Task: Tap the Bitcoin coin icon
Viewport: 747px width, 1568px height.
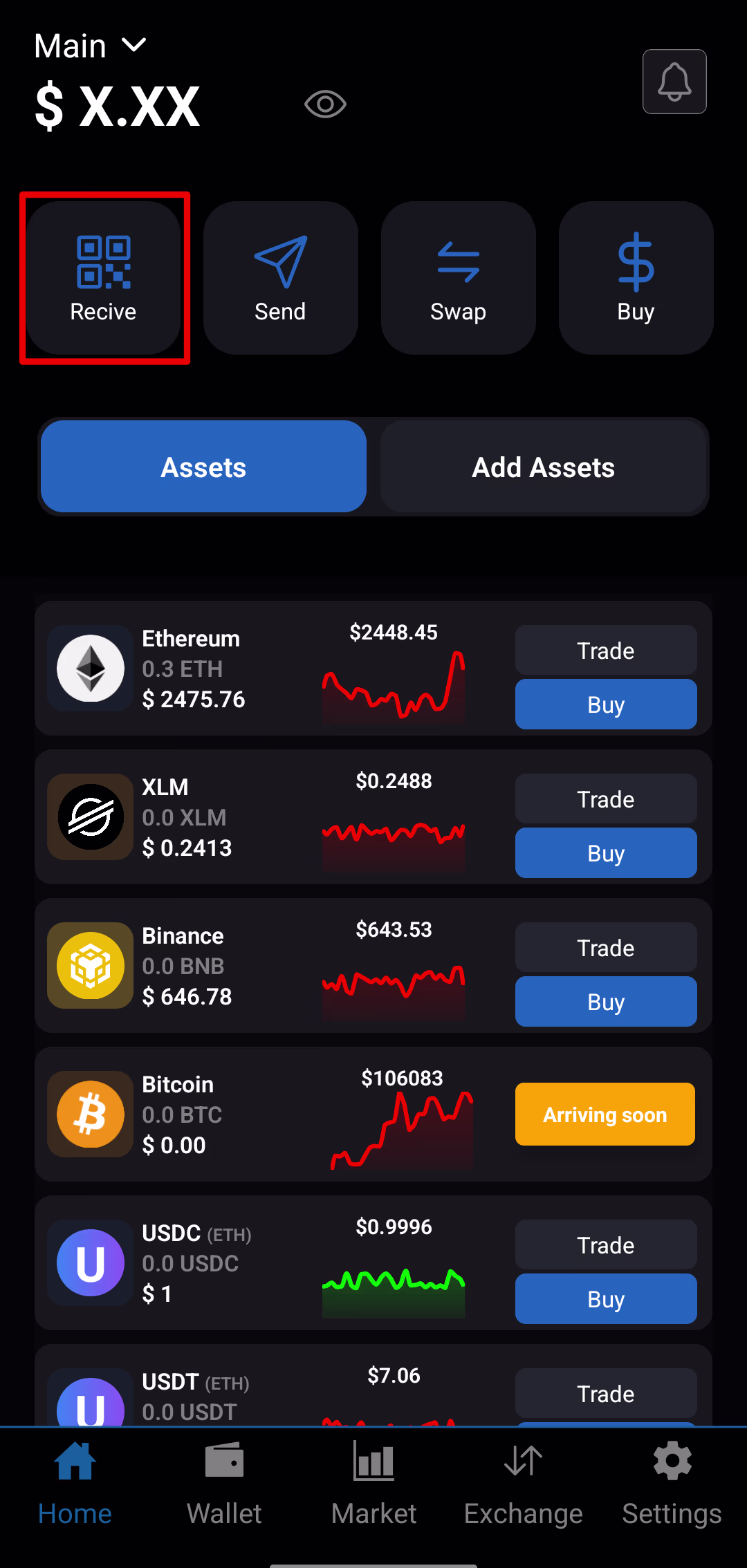Action: point(89,1114)
